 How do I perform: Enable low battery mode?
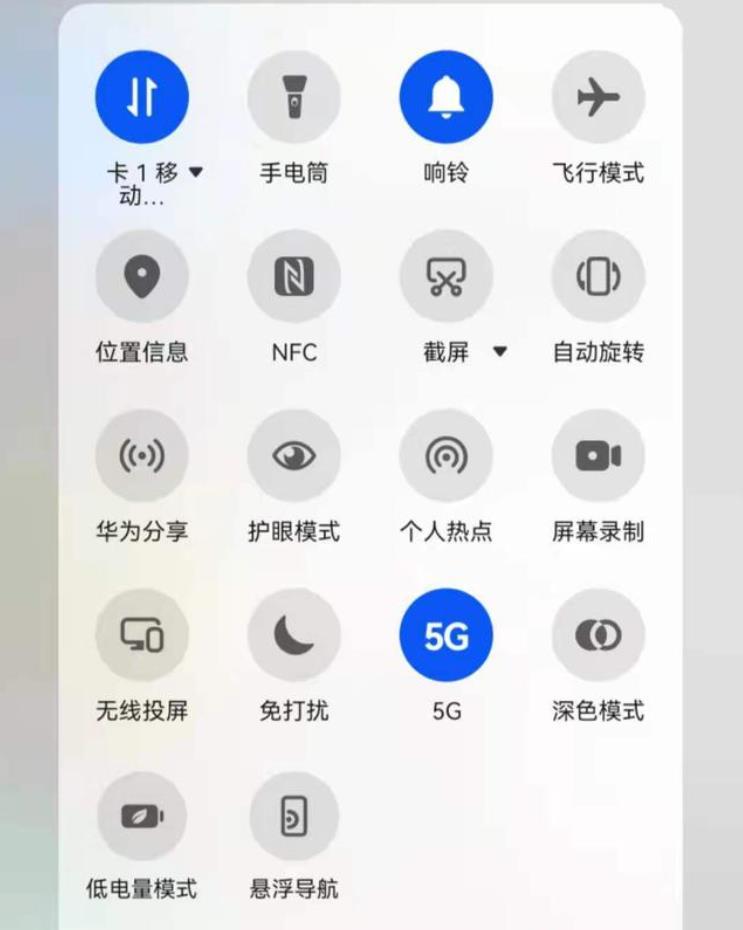[142, 814]
